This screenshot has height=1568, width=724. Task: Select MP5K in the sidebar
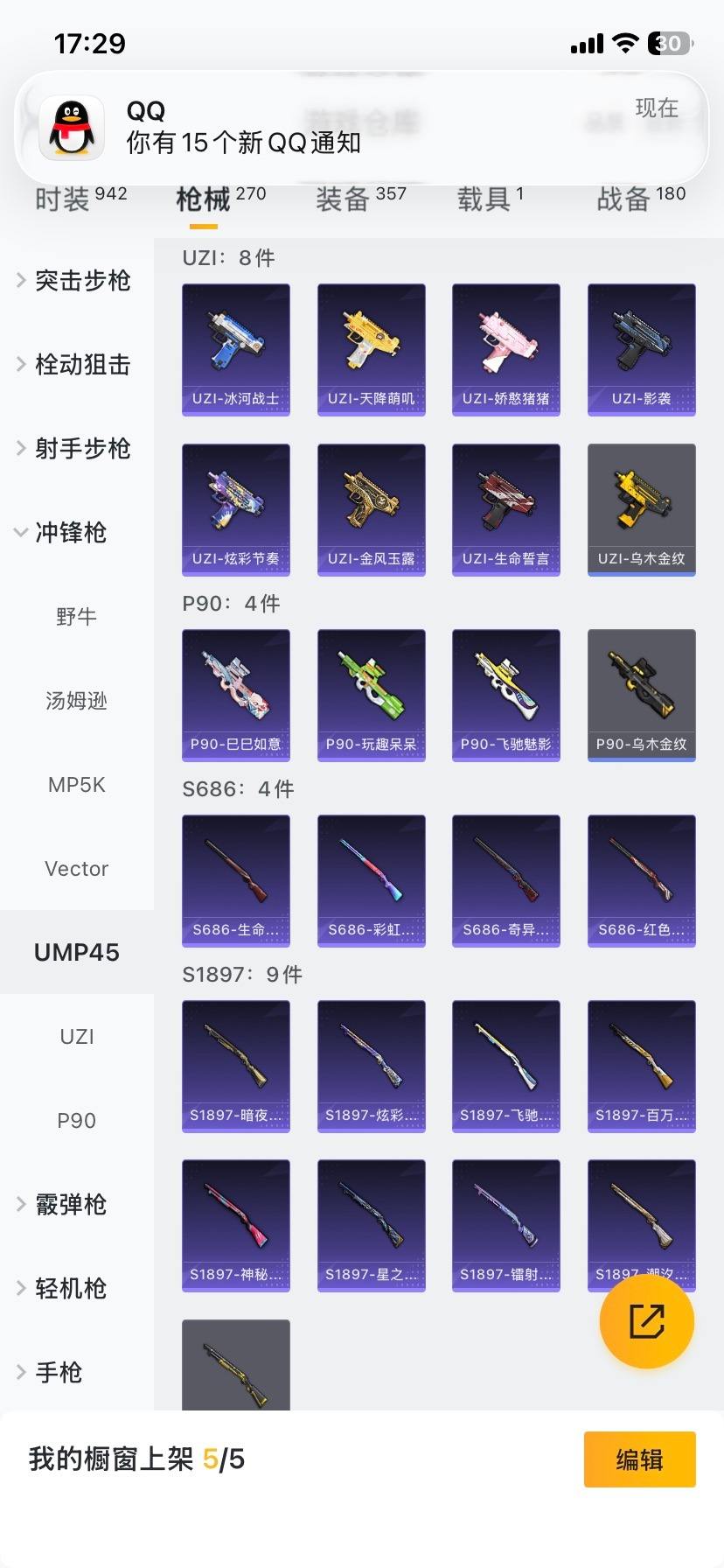[x=77, y=785]
